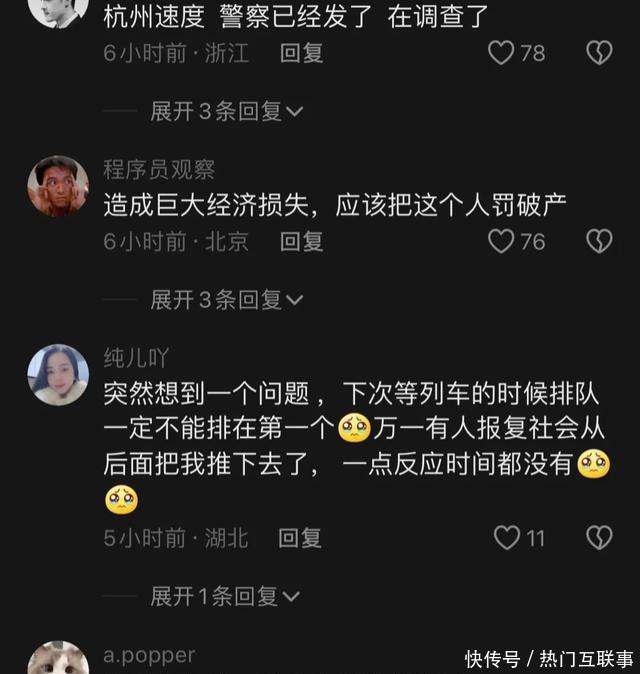Like 程序员观察's comment
Screen dimensions: 640x674
click(501, 241)
